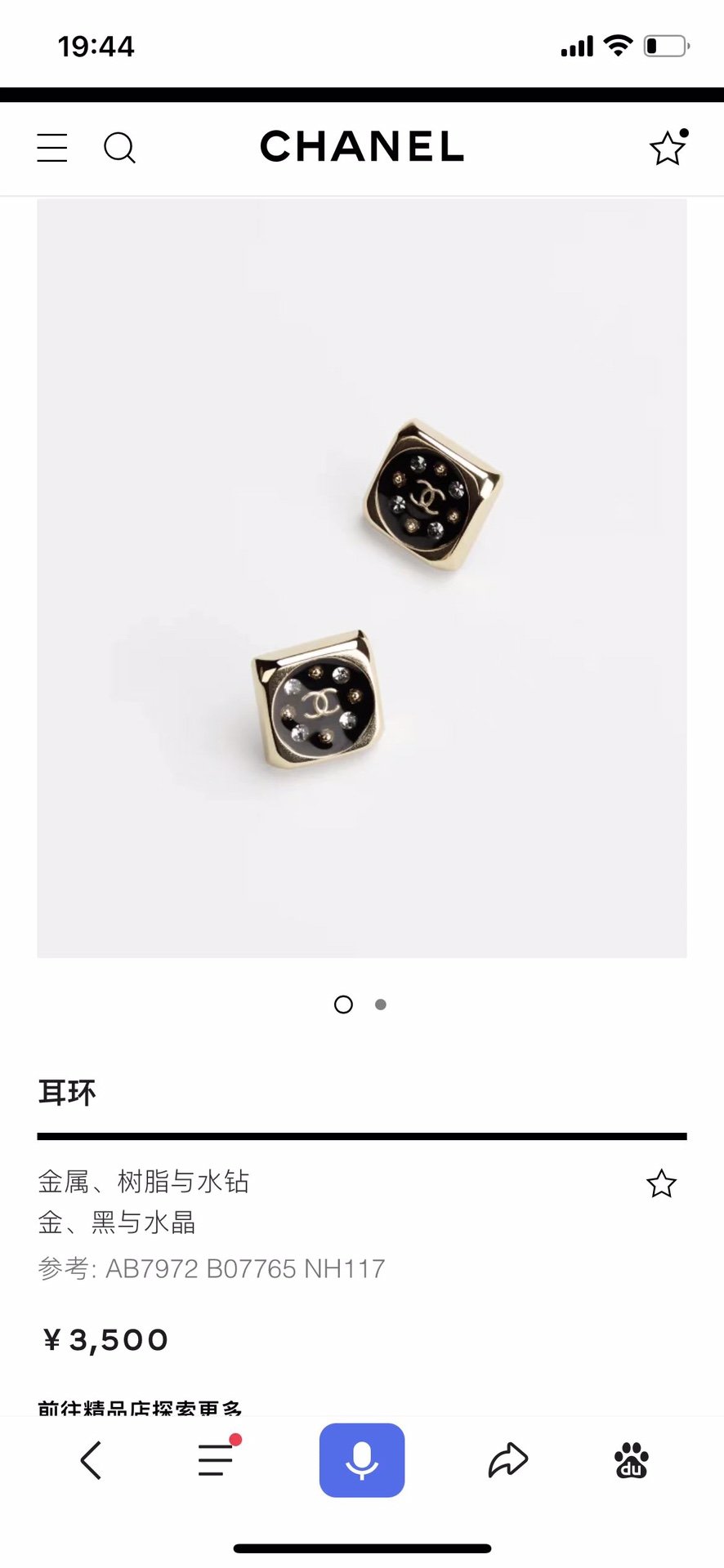The width and height of the screenshot is (724, 1568).
Task: Tap the CHANEL logo to go home
Action: [x=362, y=147]
